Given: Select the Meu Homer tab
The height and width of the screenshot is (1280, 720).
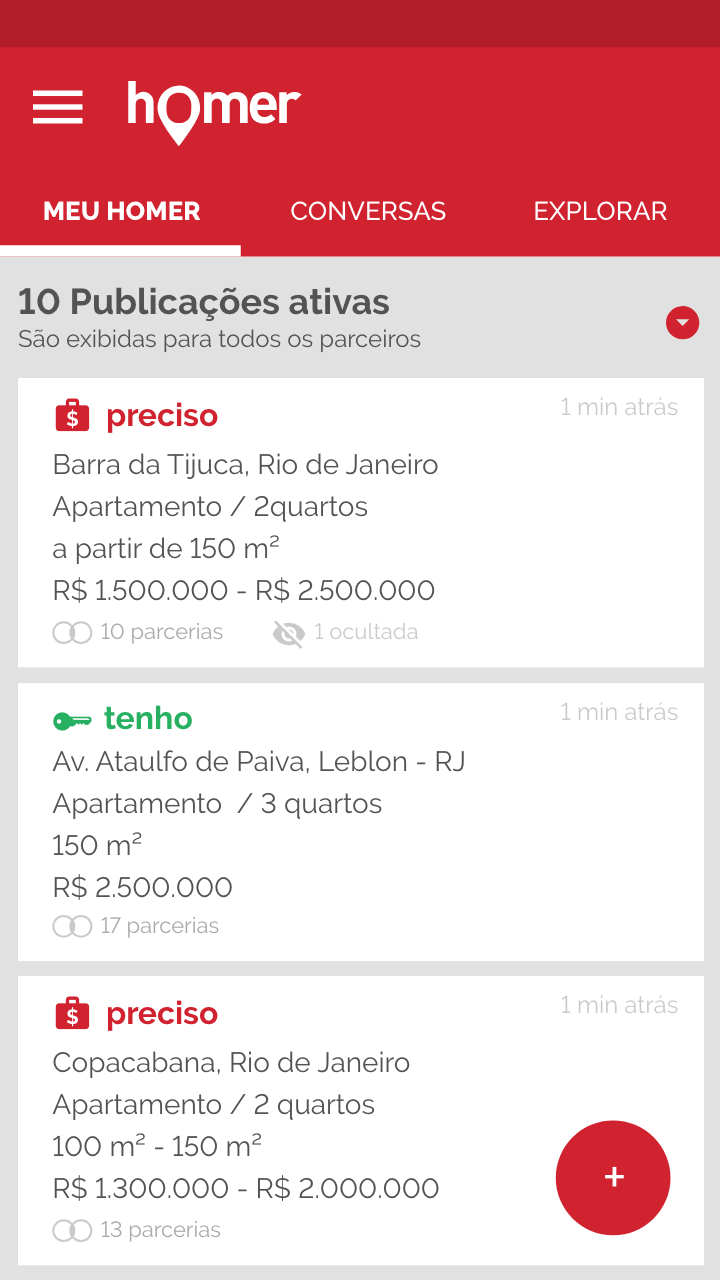Looking at the screenshot, I should click(x=121, y=211).
